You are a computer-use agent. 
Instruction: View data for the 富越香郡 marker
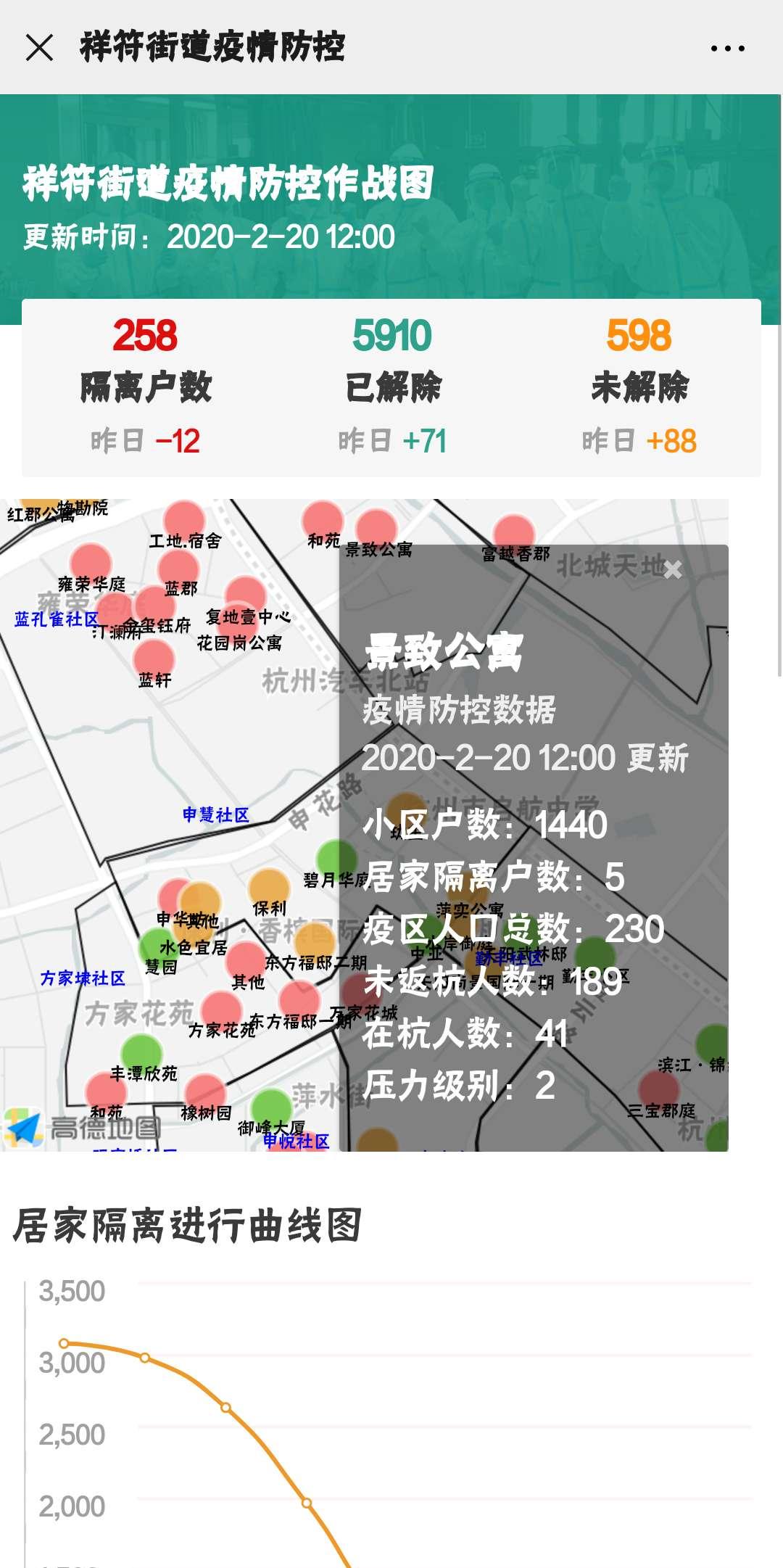(x=513, y=532)
